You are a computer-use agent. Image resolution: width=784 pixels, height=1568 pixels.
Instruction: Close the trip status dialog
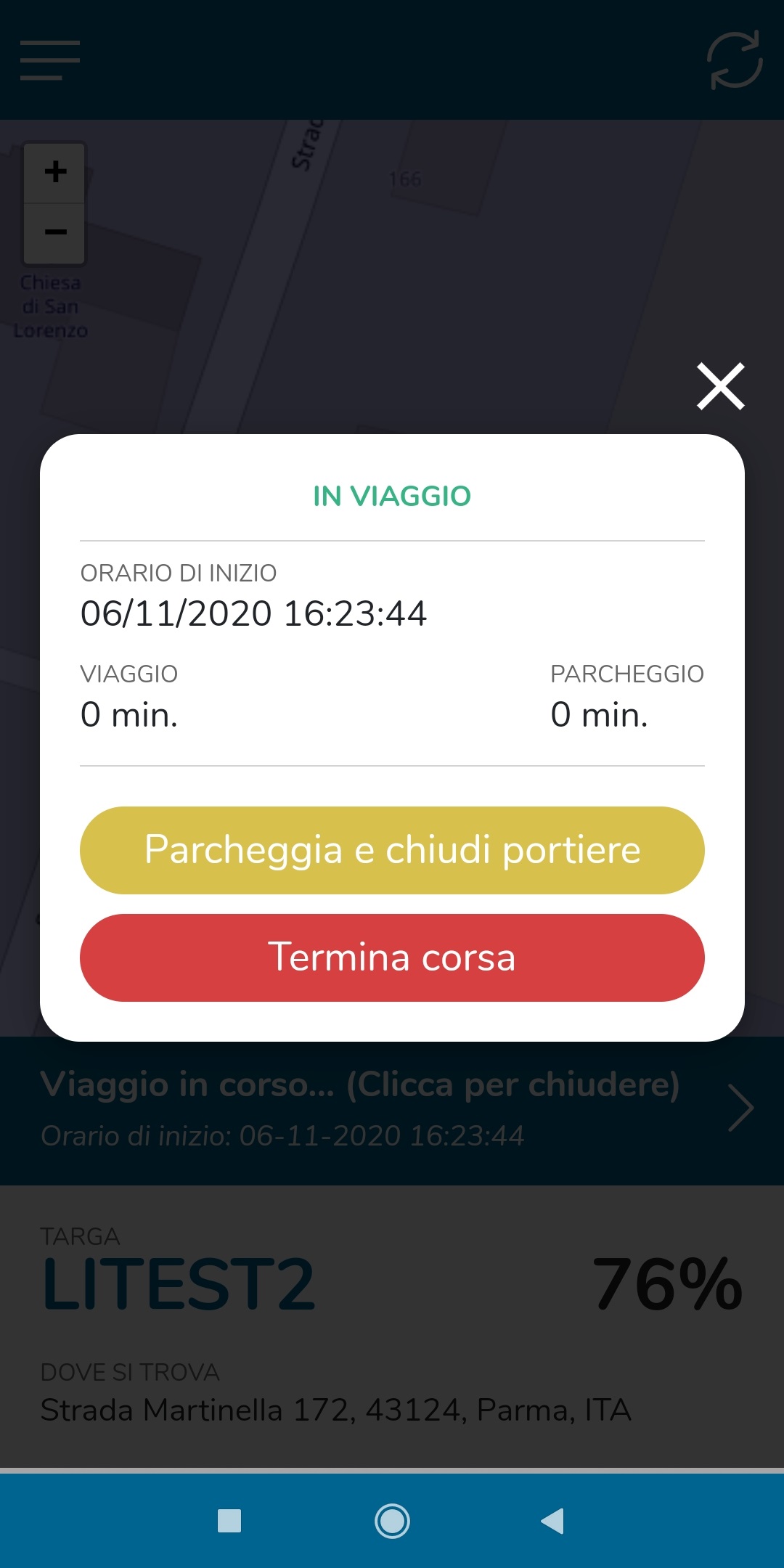click(720, 386)
